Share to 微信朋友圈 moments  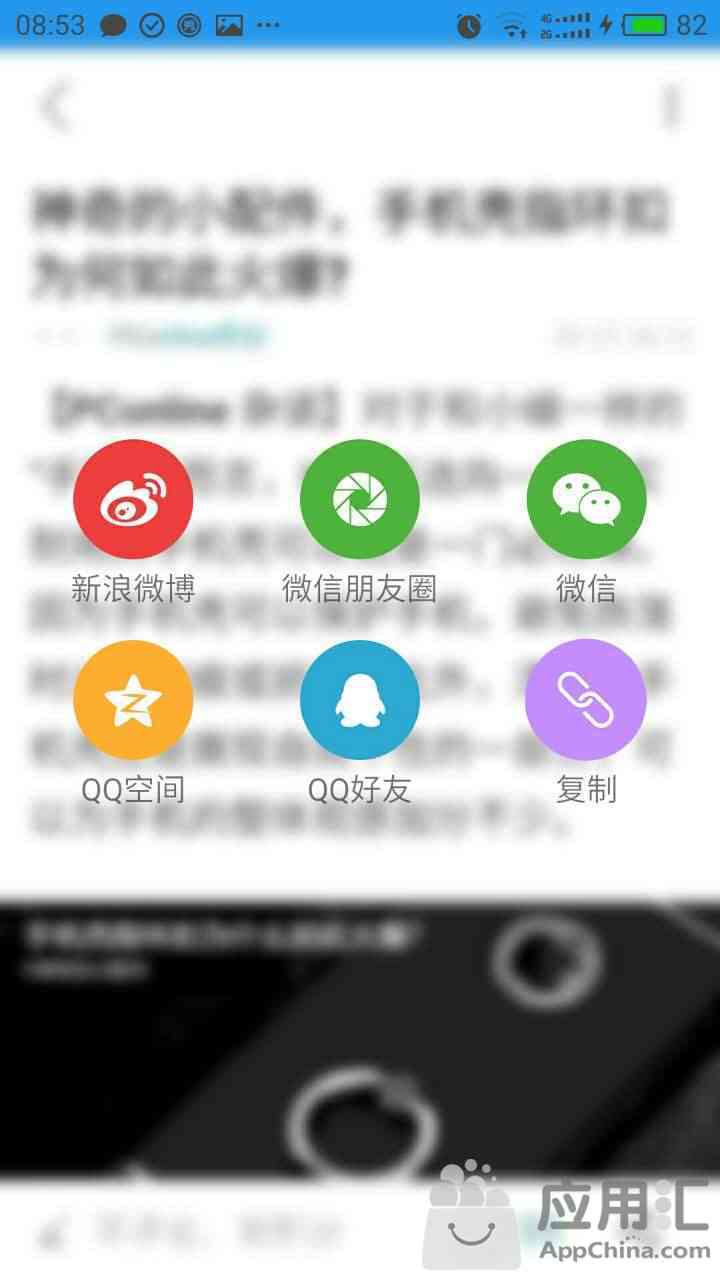(359, 499)
